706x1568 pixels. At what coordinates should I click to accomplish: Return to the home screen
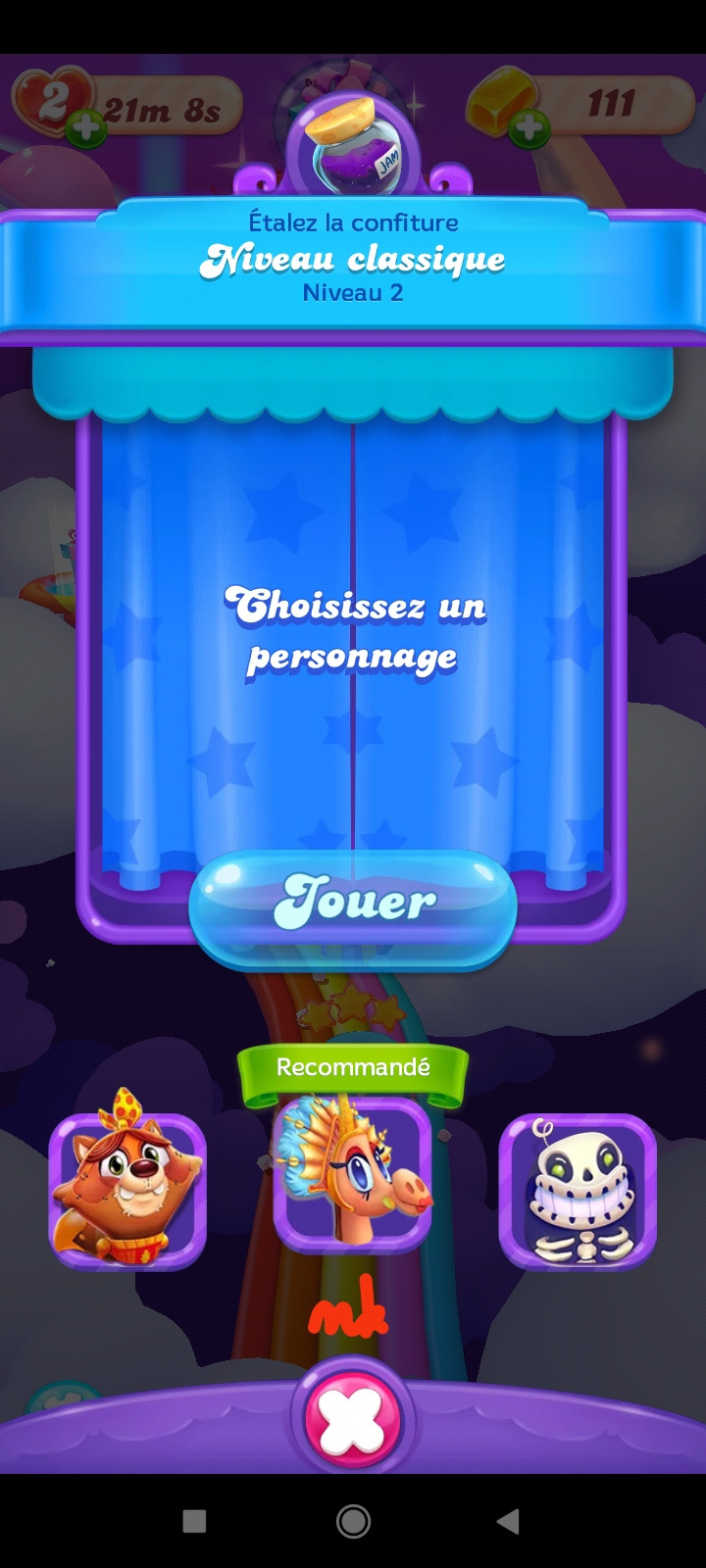(353, 1521)
